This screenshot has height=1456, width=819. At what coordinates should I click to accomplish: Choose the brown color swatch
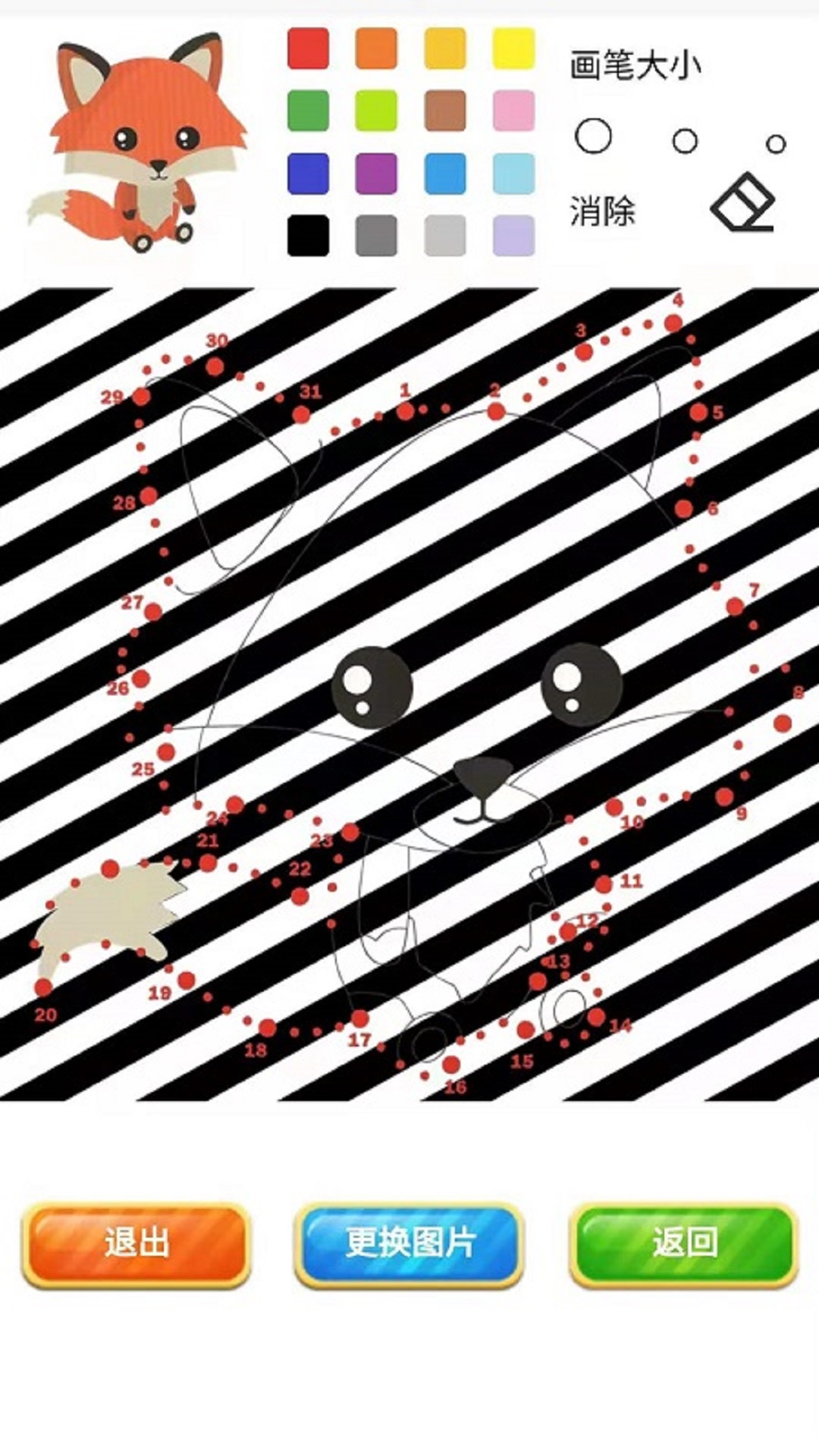pyautogui.click(x=445, y=111)
